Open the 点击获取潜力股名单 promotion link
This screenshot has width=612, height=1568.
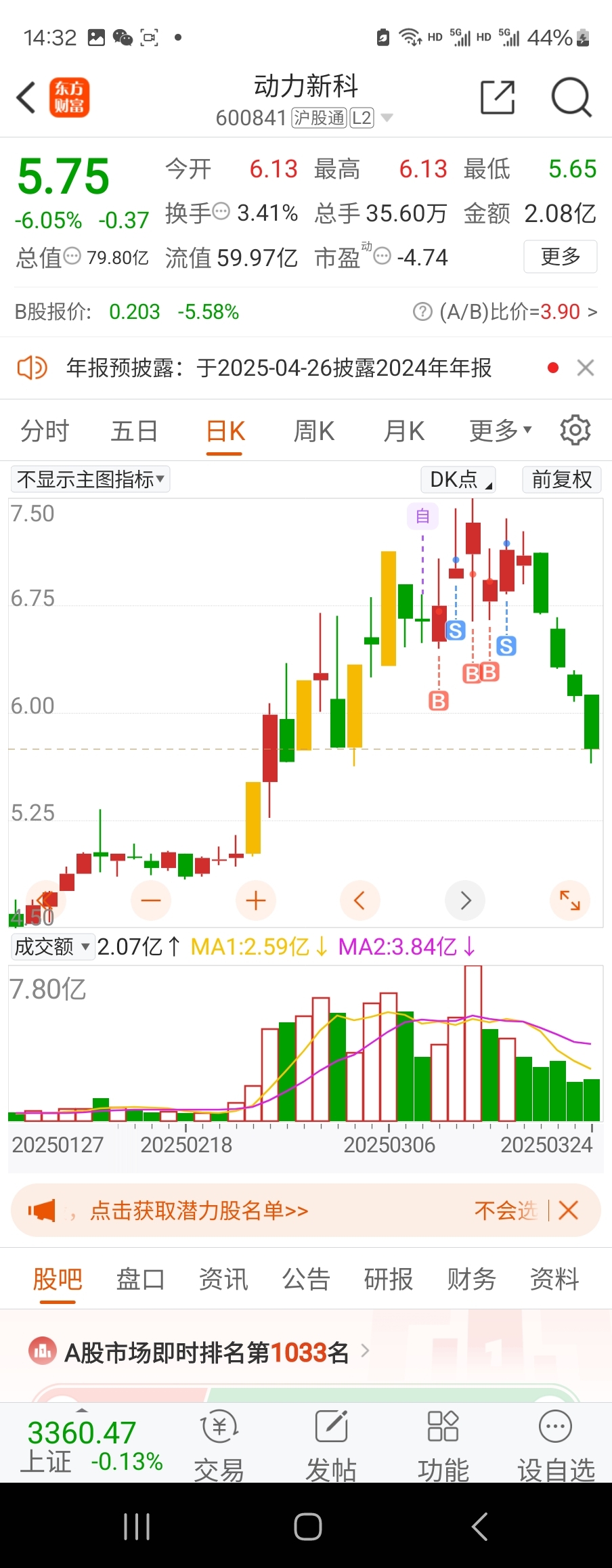pyautogui.click(x=199, y=1211)
